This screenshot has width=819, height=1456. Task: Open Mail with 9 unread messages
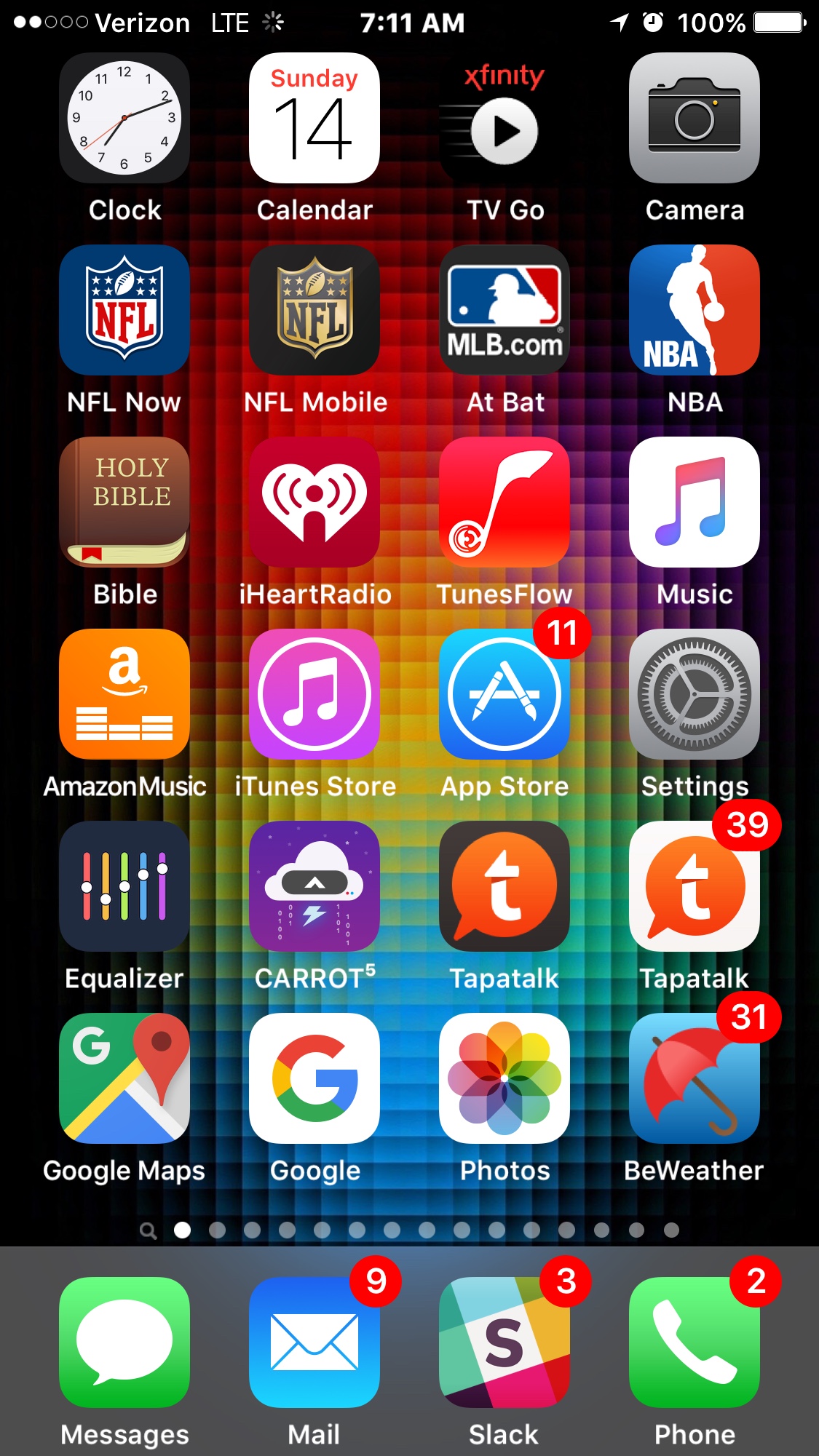(x=314, y=1342)
